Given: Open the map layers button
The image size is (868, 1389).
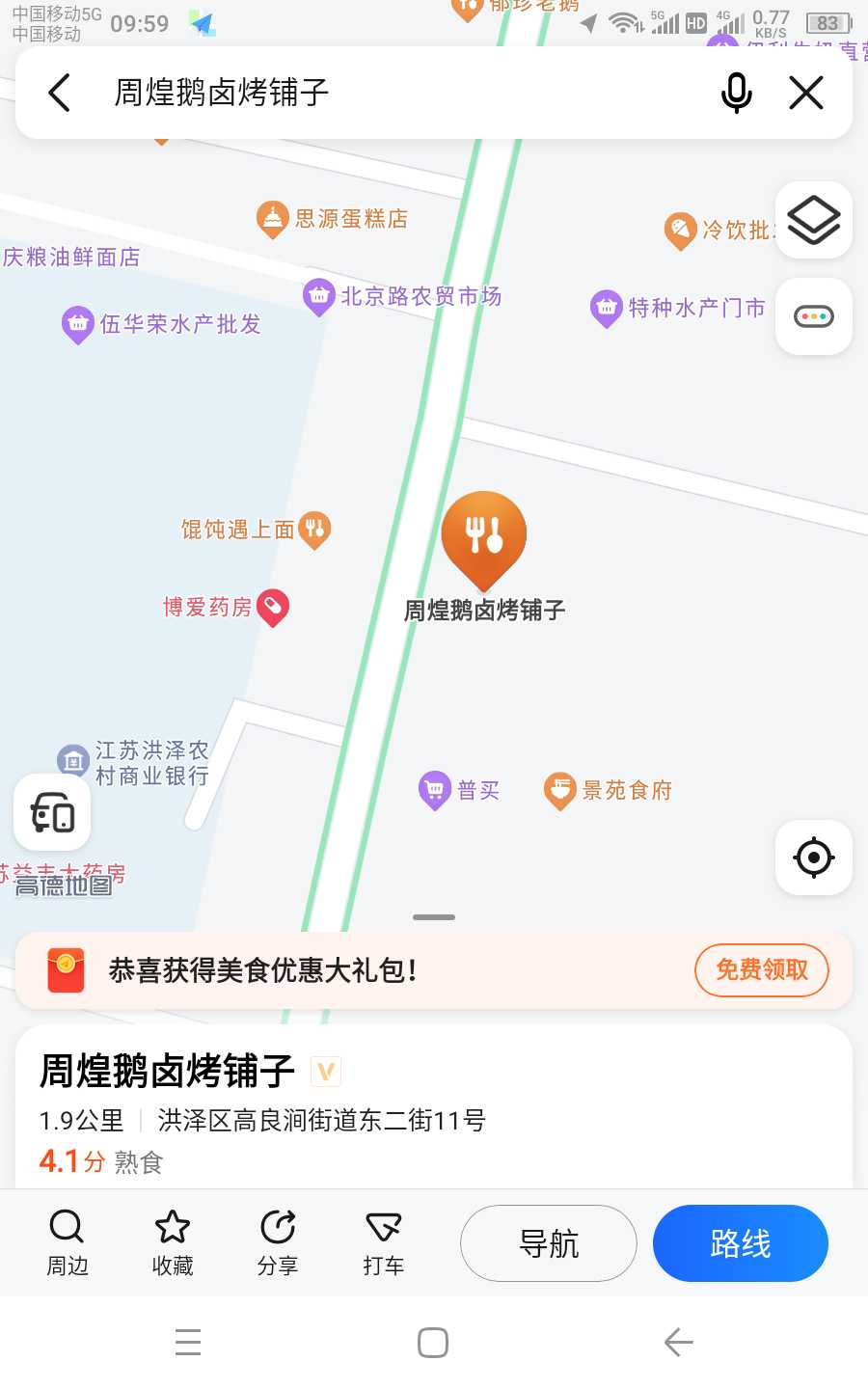Looking at the screenshot, I should [x=814, y=220].
